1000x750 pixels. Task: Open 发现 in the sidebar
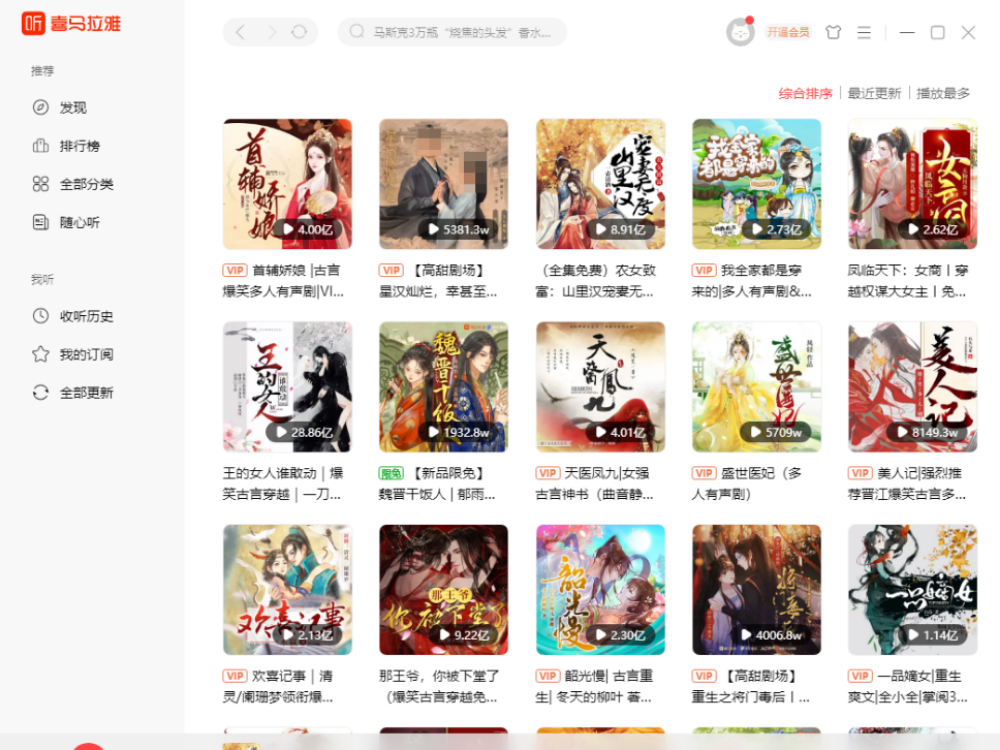(72, 108)
